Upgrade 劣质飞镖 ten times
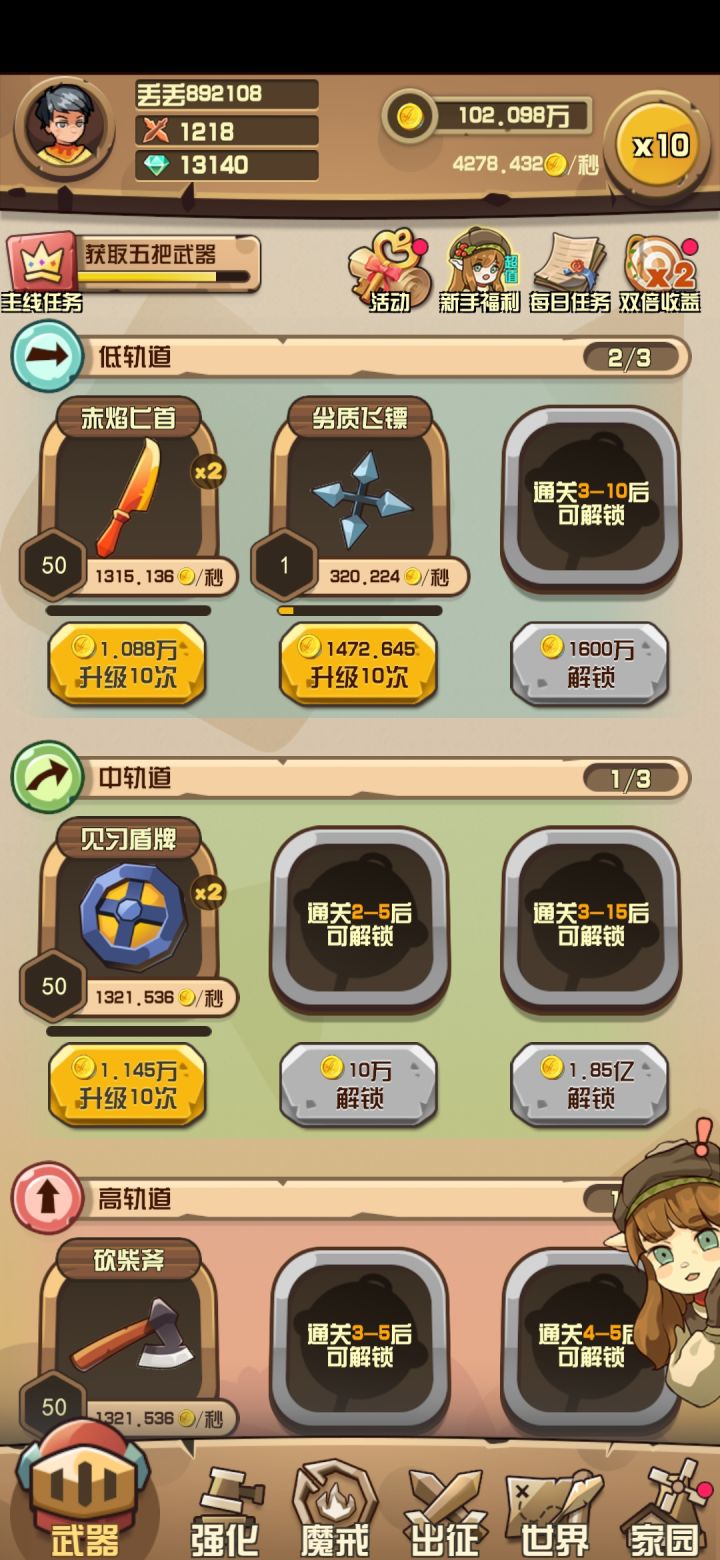This screenshot has height=1560, width=720. [358, 663]
